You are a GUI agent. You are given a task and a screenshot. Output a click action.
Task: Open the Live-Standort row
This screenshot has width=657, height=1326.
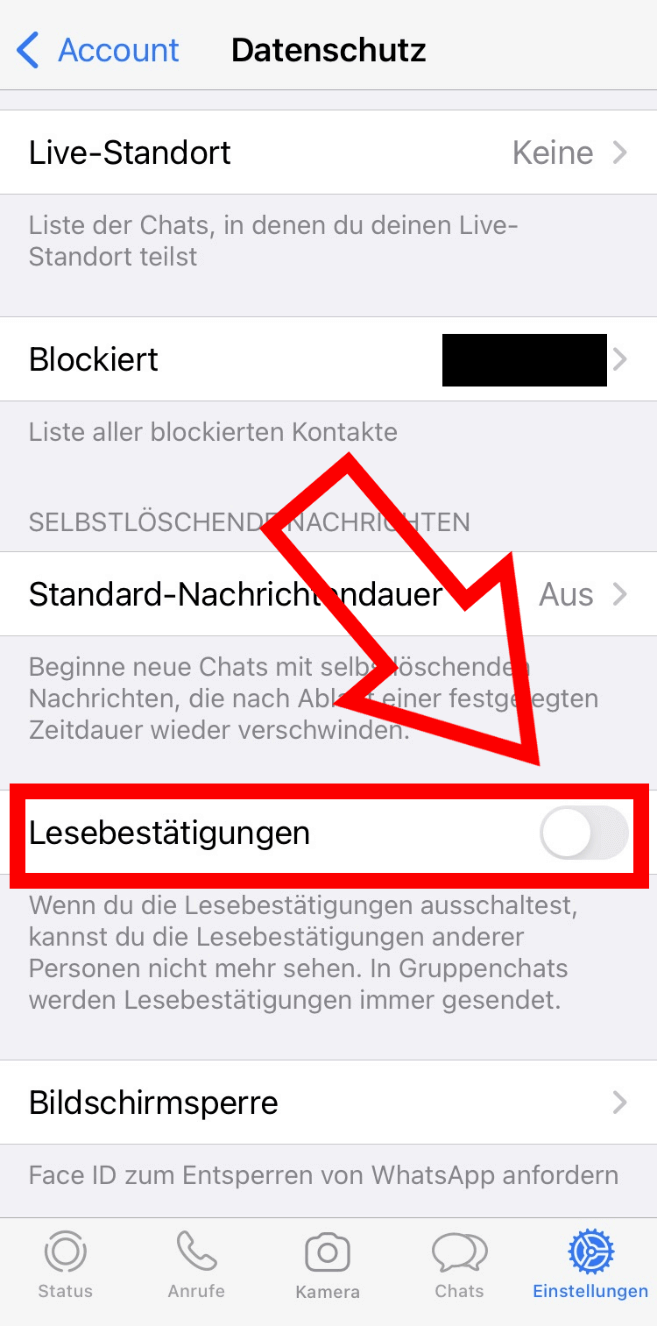coord(328,152)
